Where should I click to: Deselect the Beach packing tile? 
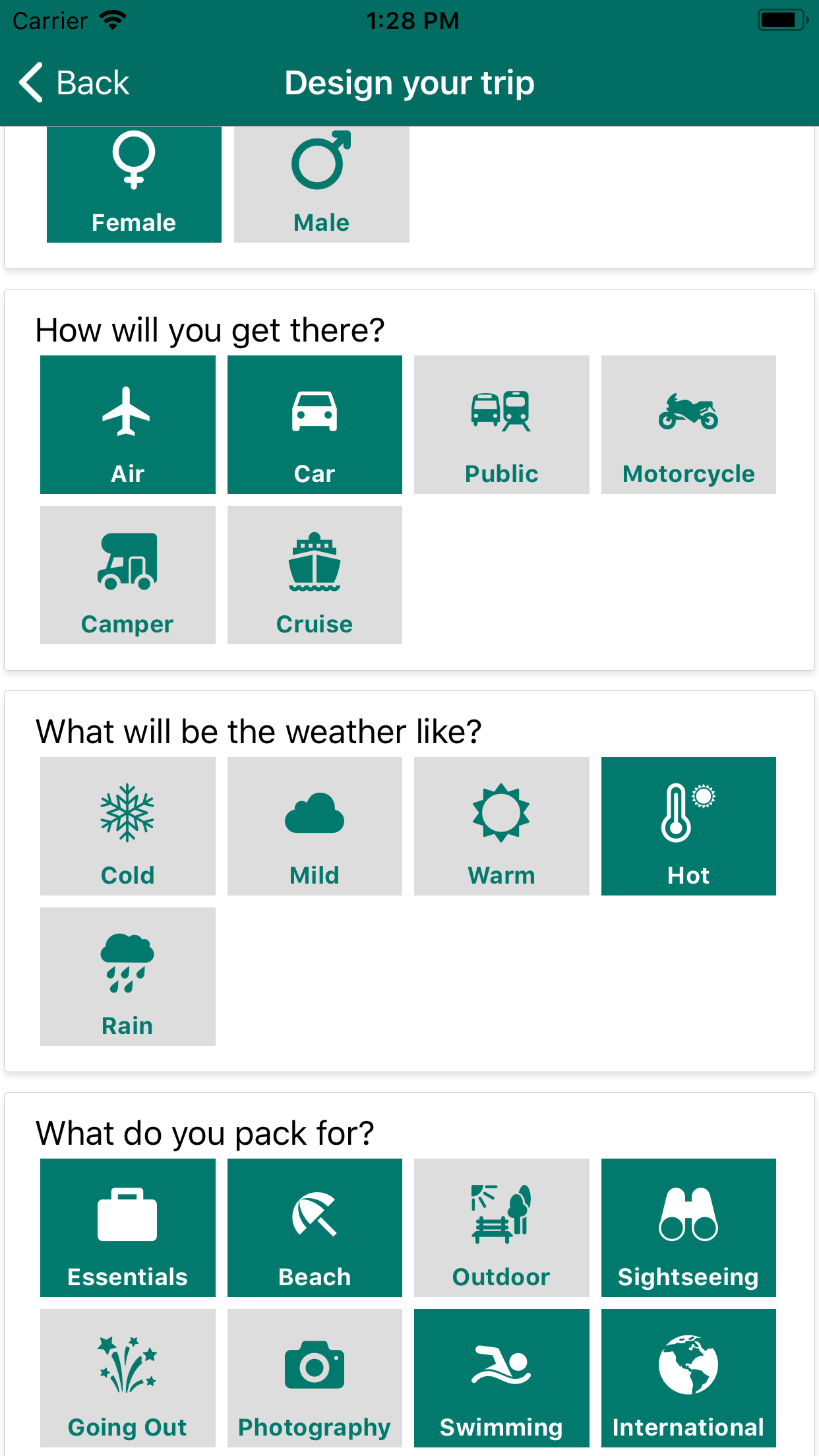pos(315,1228)
